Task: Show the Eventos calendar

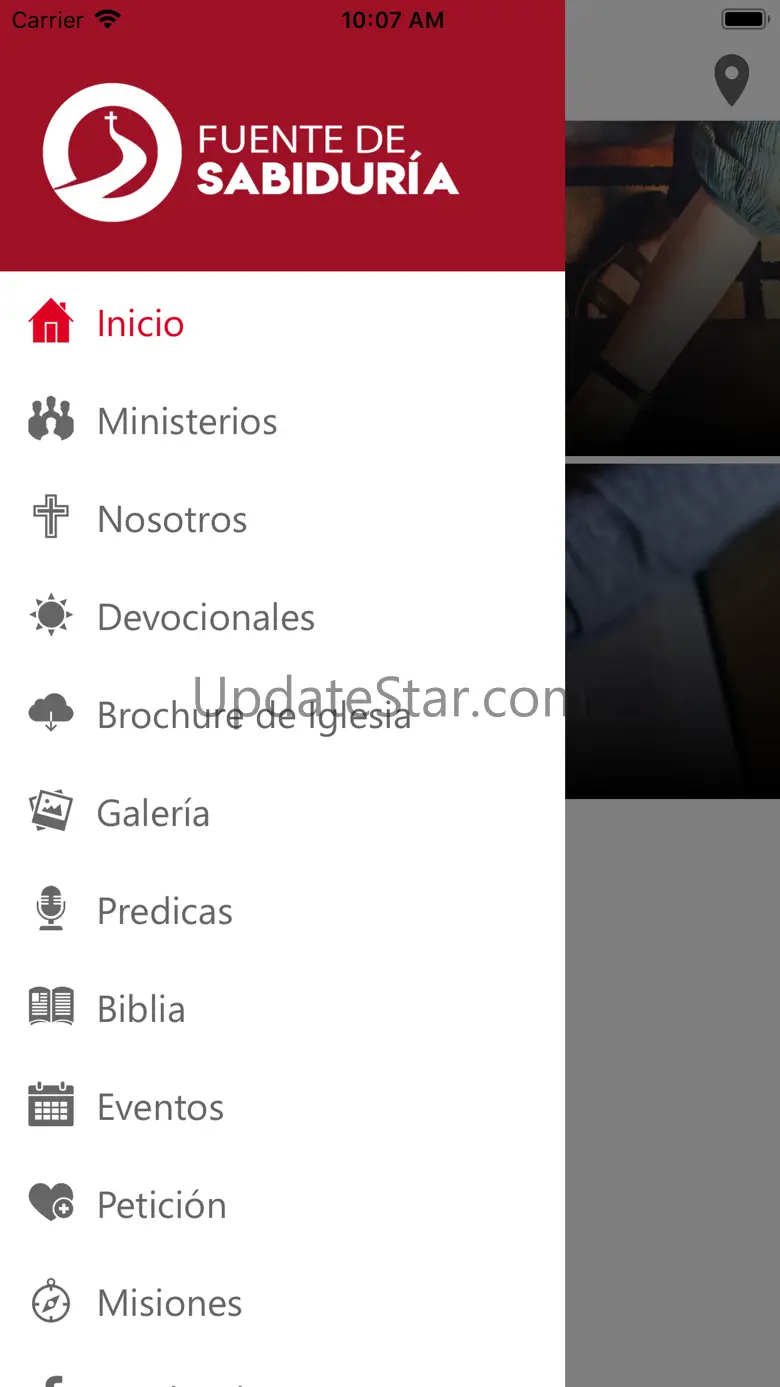Action: pyautogui.click(x=160, y=1107)
